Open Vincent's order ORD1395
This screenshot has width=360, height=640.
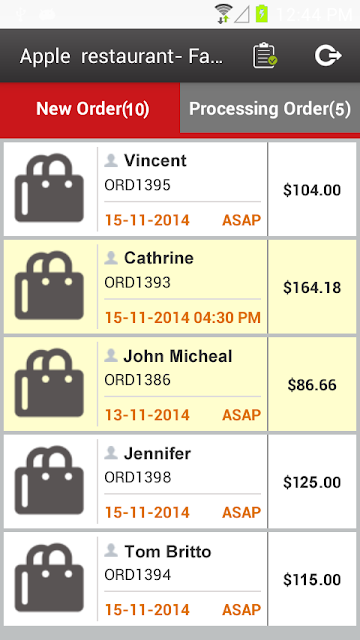coord(180,189)
